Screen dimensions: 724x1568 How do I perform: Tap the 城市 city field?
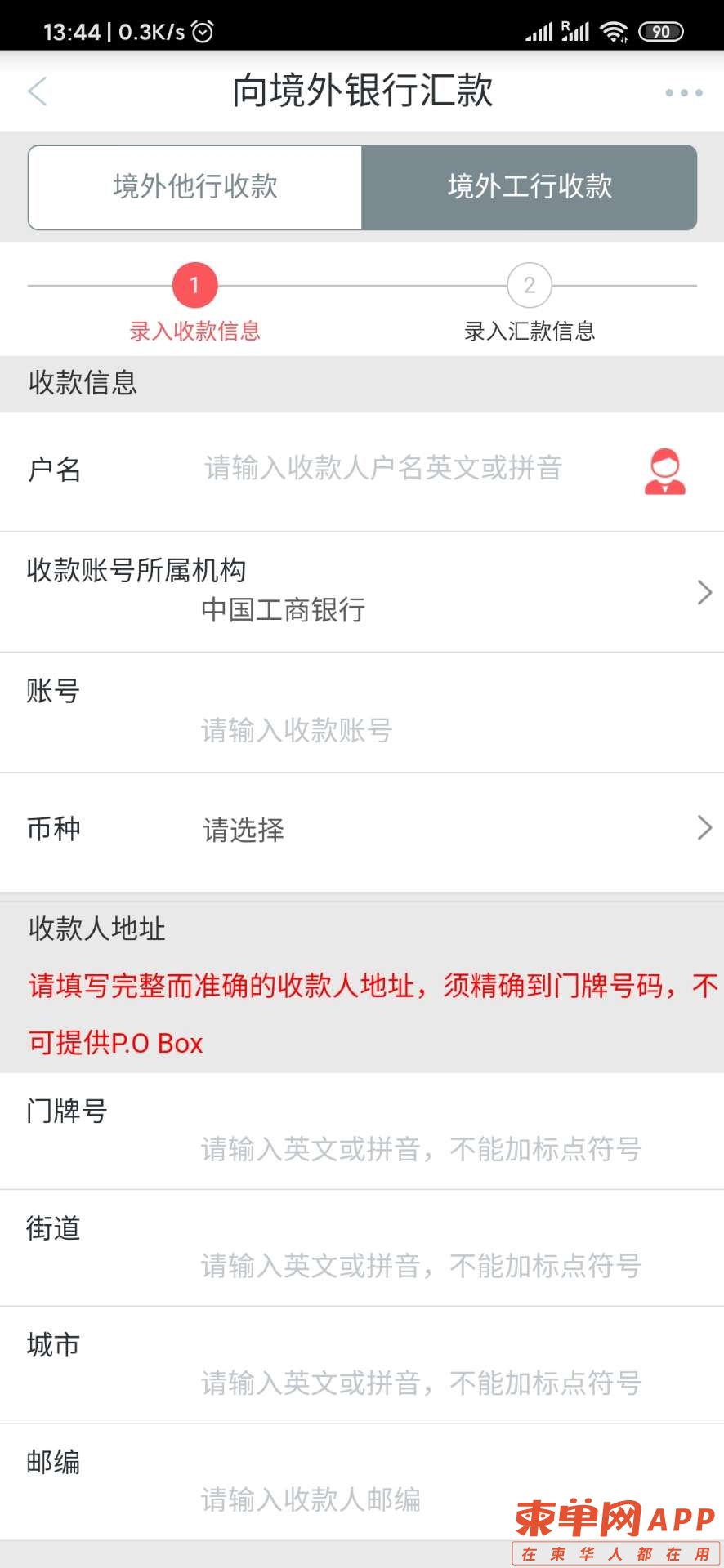pos(420,1383)
